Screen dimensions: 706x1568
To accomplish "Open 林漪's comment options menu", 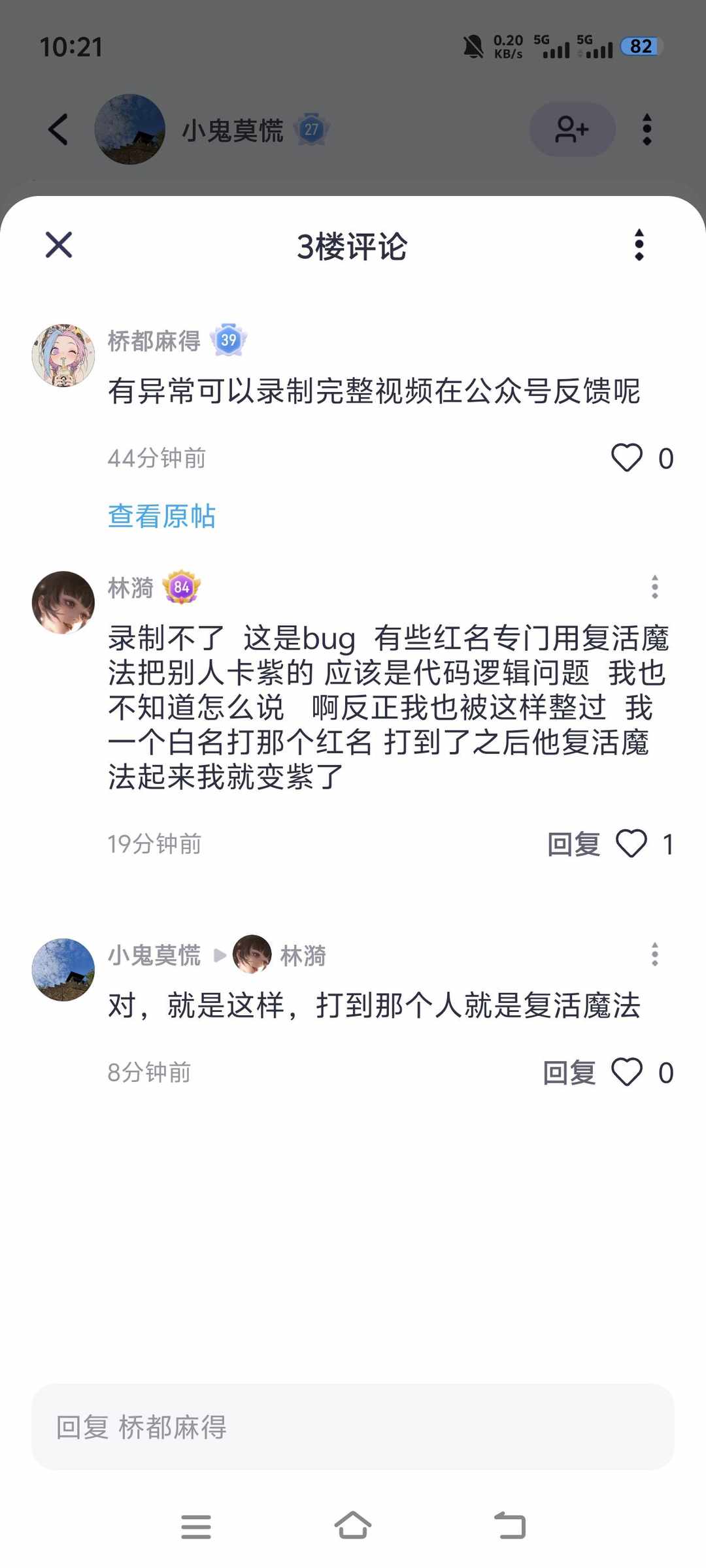I will (654, 587).
